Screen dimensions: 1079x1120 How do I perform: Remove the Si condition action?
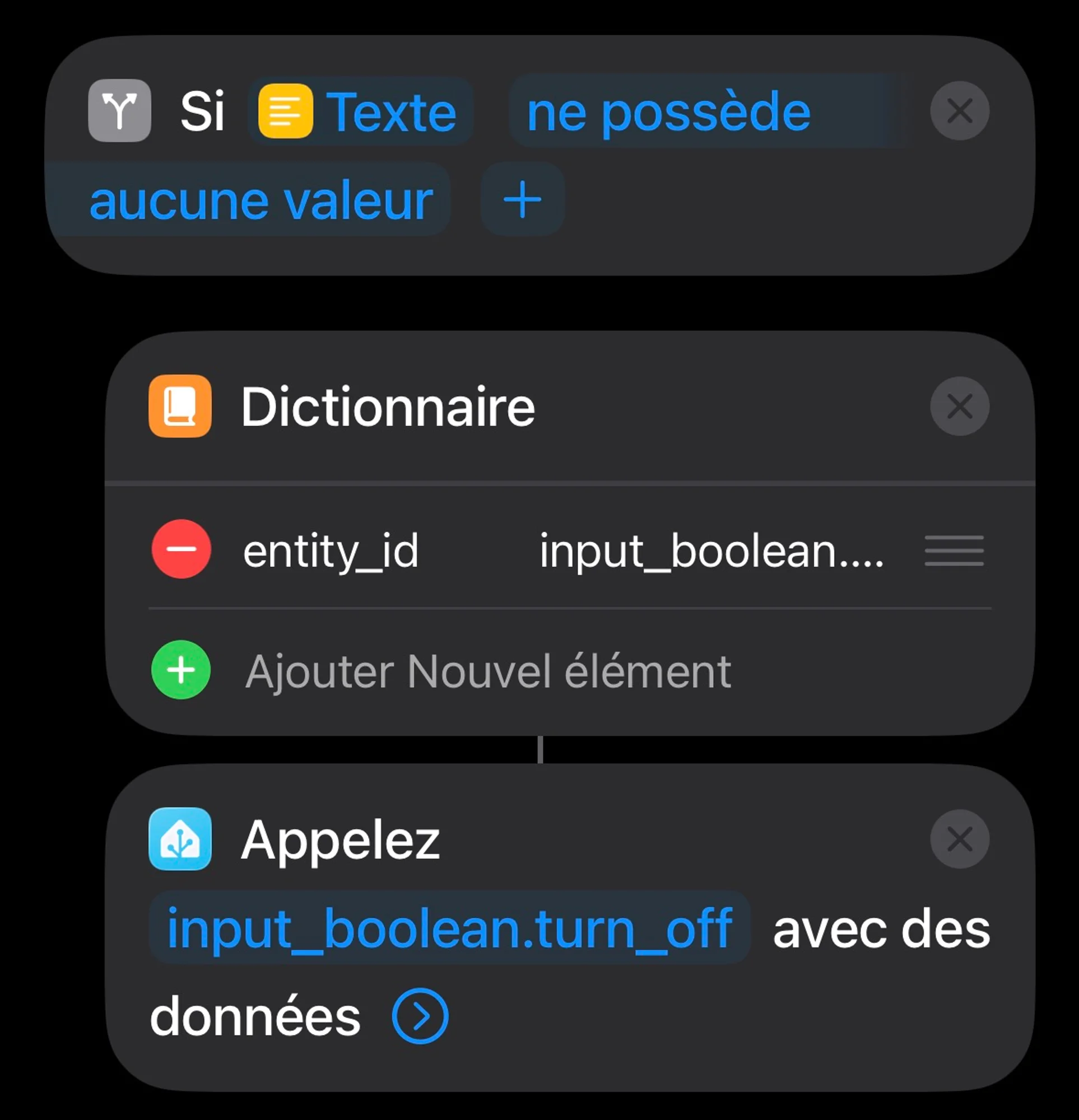click(959, 111)
